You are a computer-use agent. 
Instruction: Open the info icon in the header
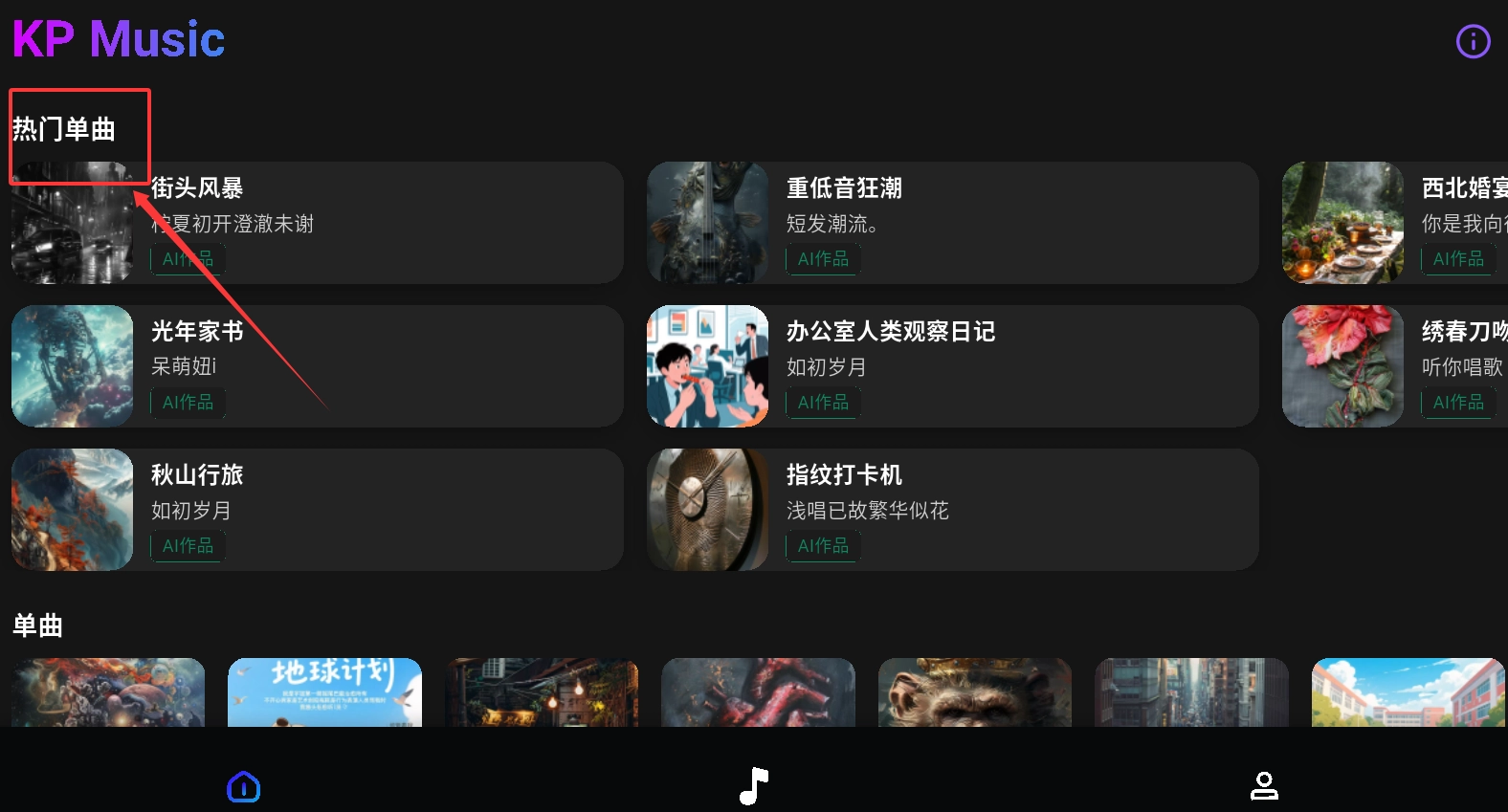[x=1473, y=41]
